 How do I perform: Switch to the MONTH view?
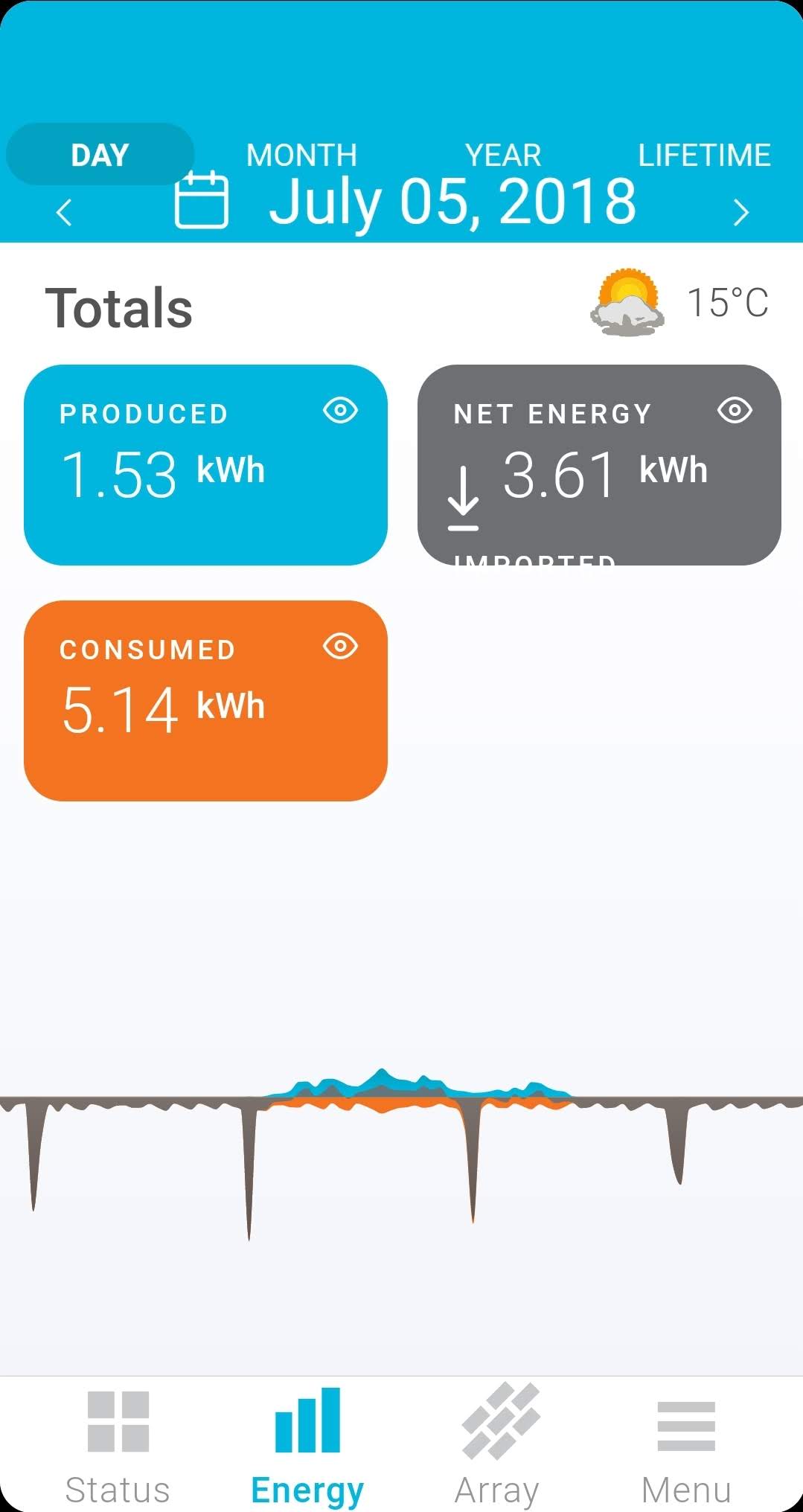point(301,155)
